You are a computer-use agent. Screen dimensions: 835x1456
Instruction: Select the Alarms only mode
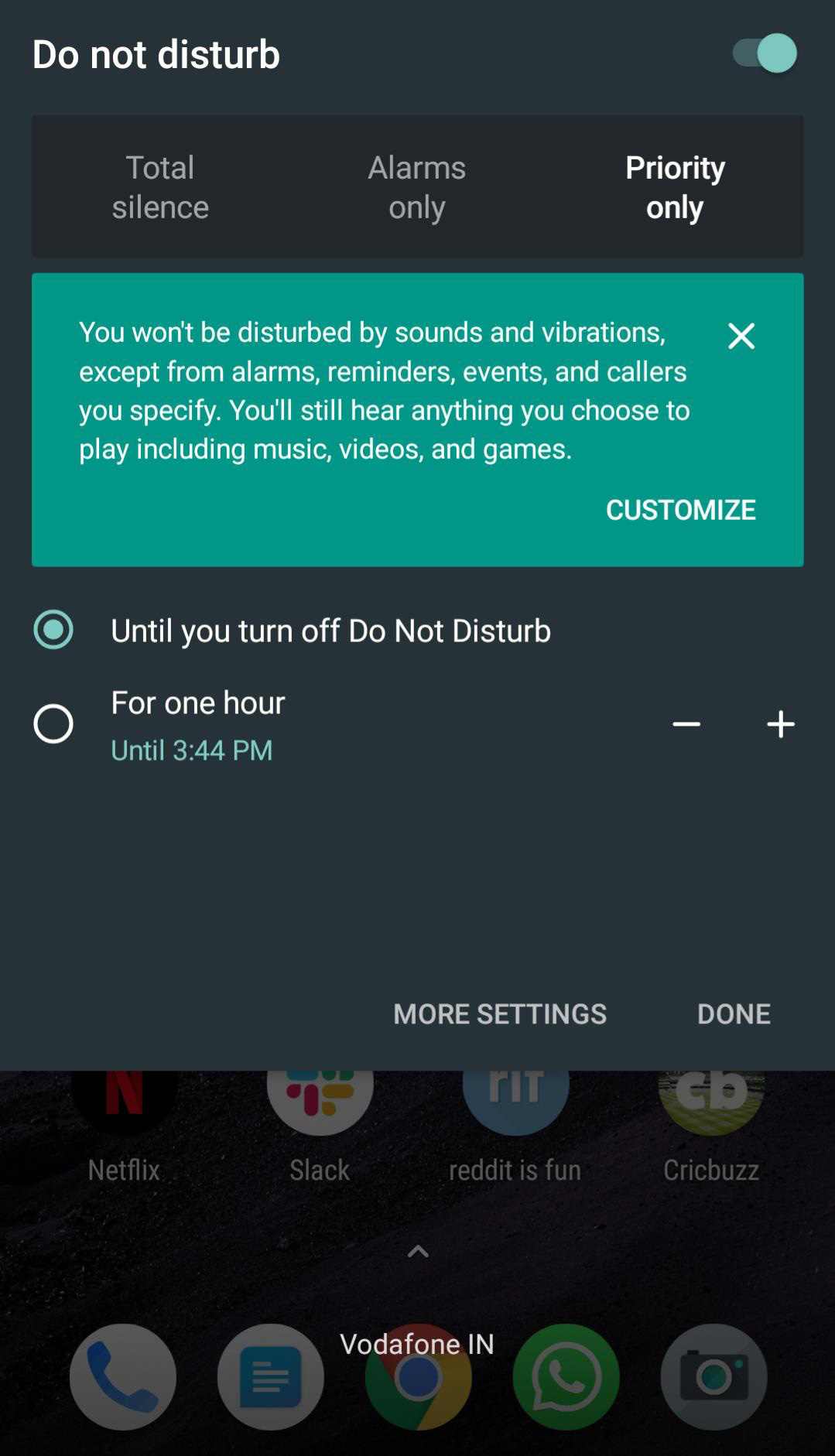[x=417, y=187]
